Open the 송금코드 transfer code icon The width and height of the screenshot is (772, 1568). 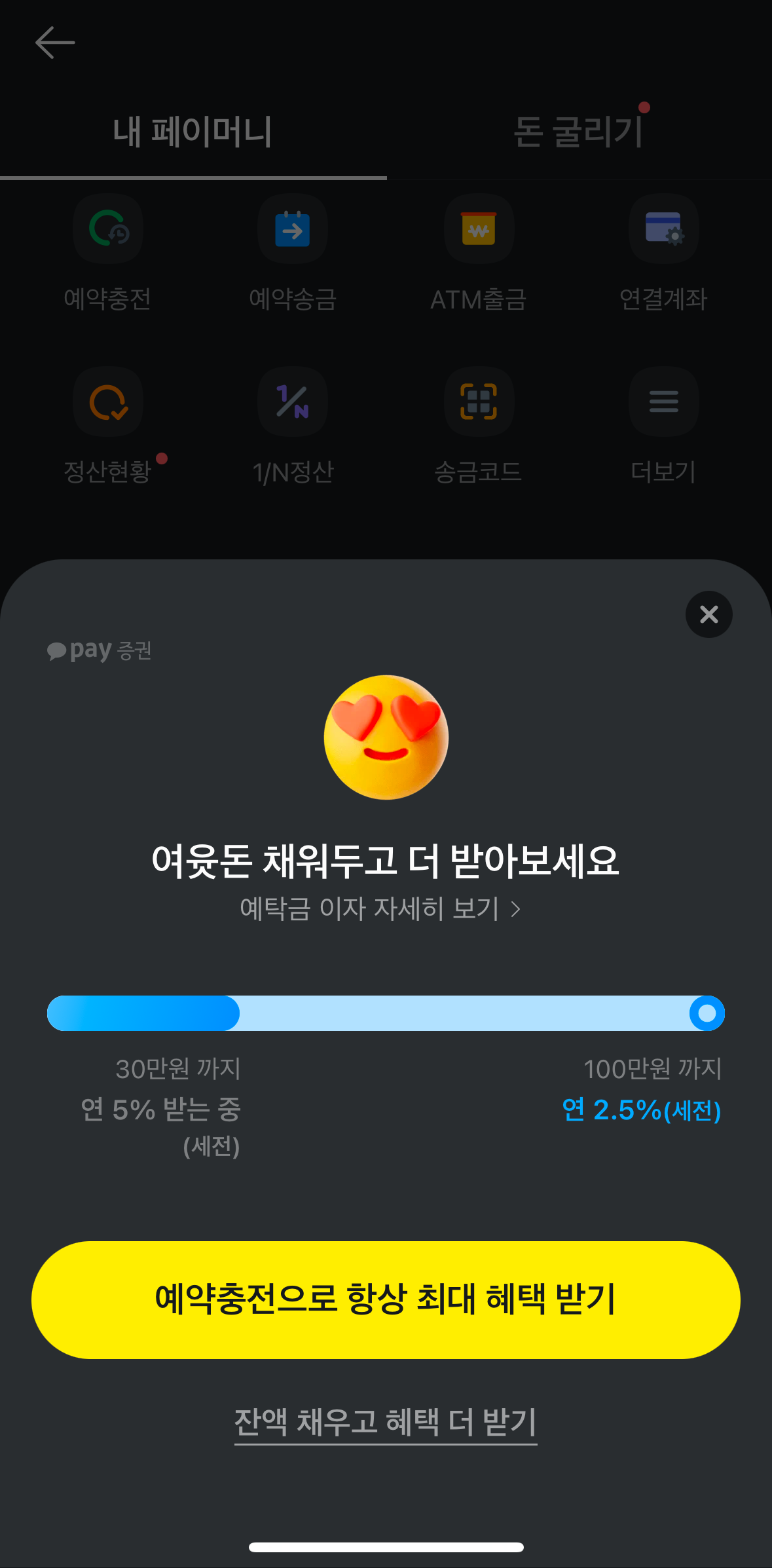(479, 426)
